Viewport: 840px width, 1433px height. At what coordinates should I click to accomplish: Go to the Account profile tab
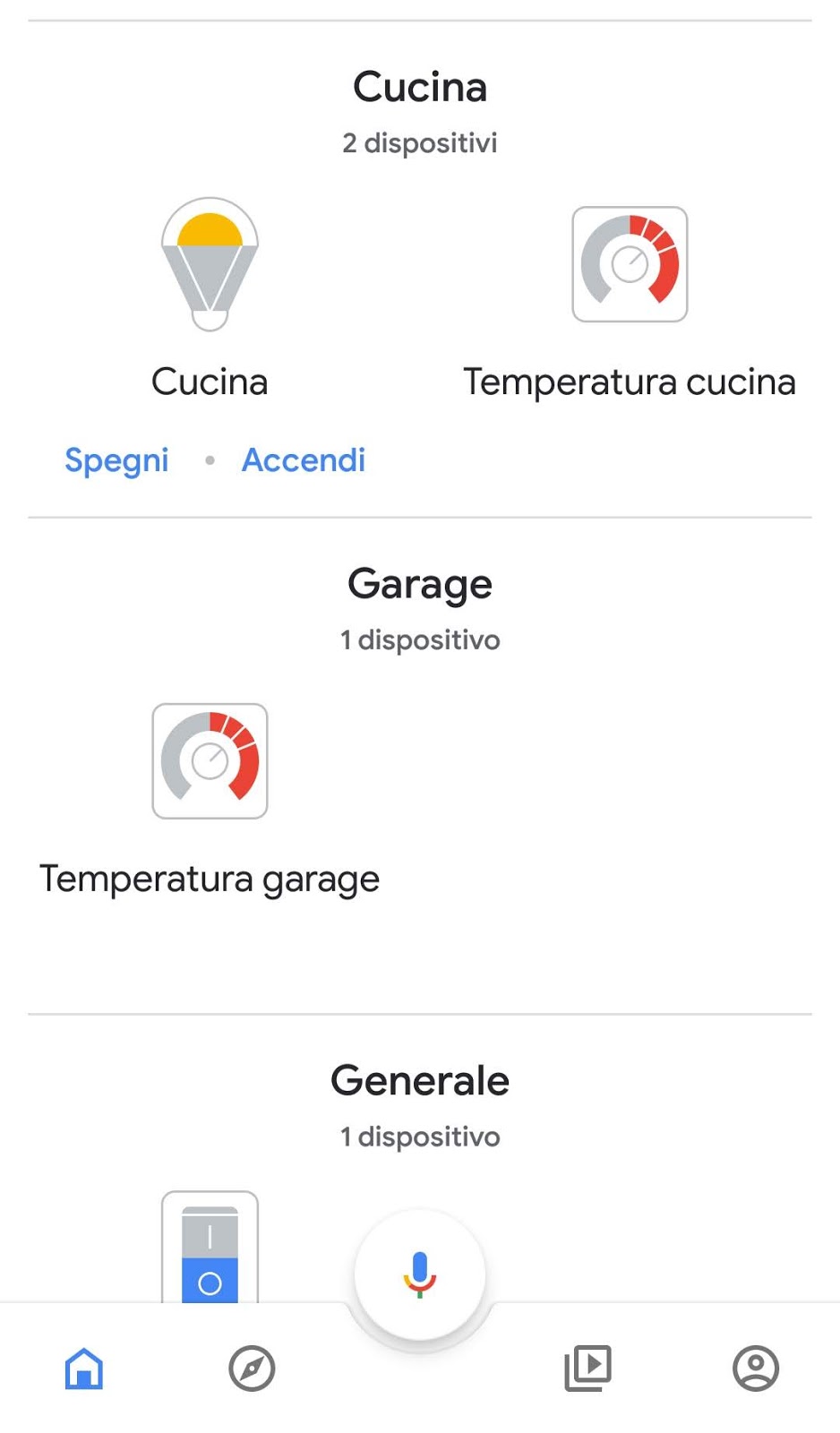click(x=756, y=1369)
